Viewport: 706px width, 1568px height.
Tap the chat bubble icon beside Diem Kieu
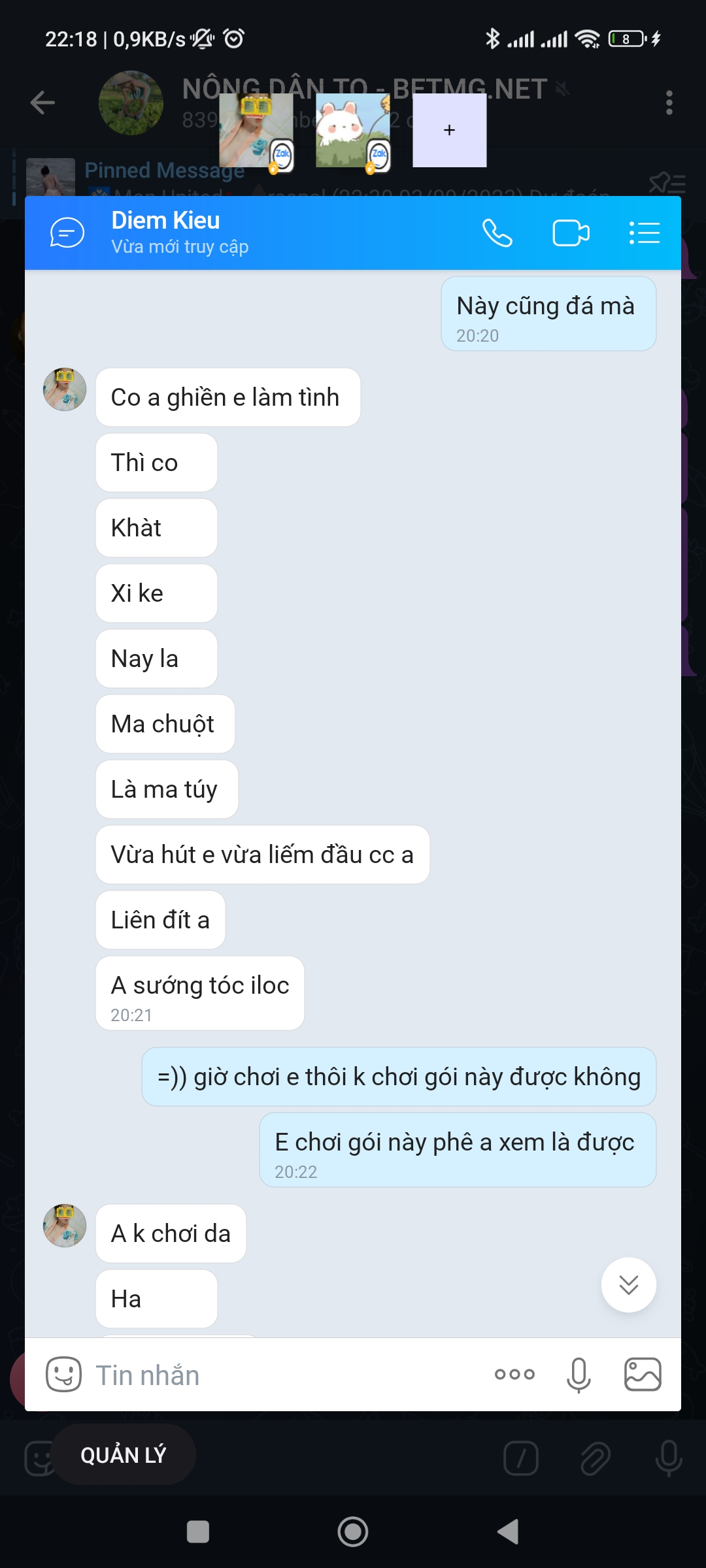click(x=67, y=233)
